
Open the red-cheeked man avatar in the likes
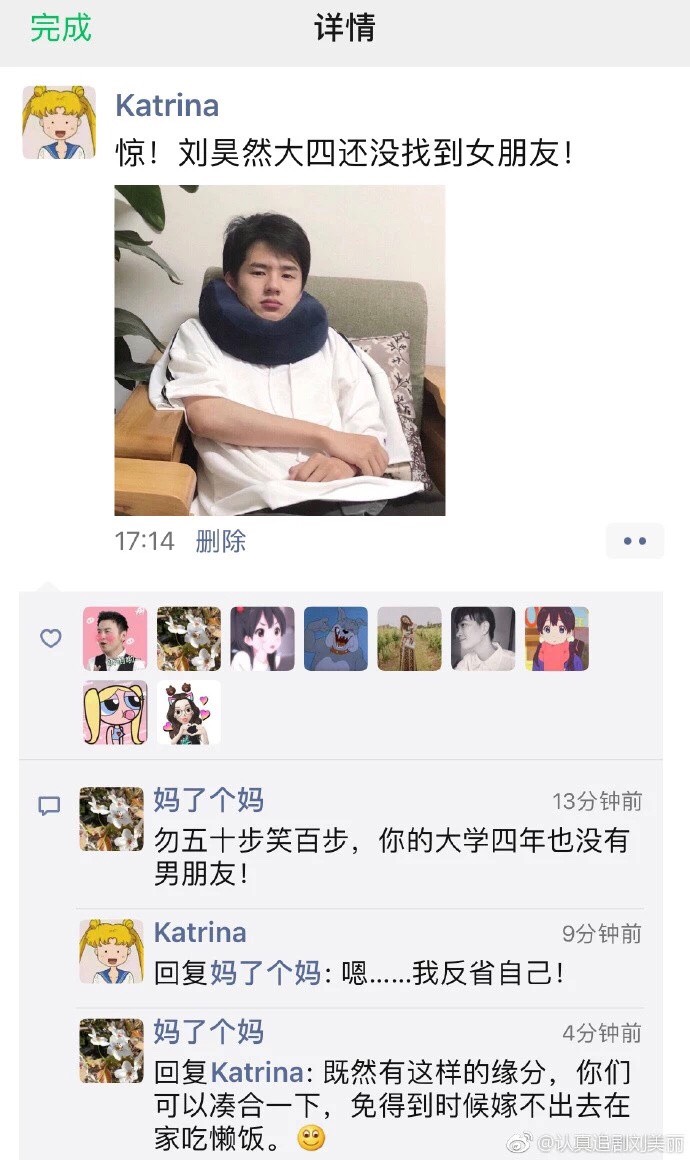click(115, 638)
